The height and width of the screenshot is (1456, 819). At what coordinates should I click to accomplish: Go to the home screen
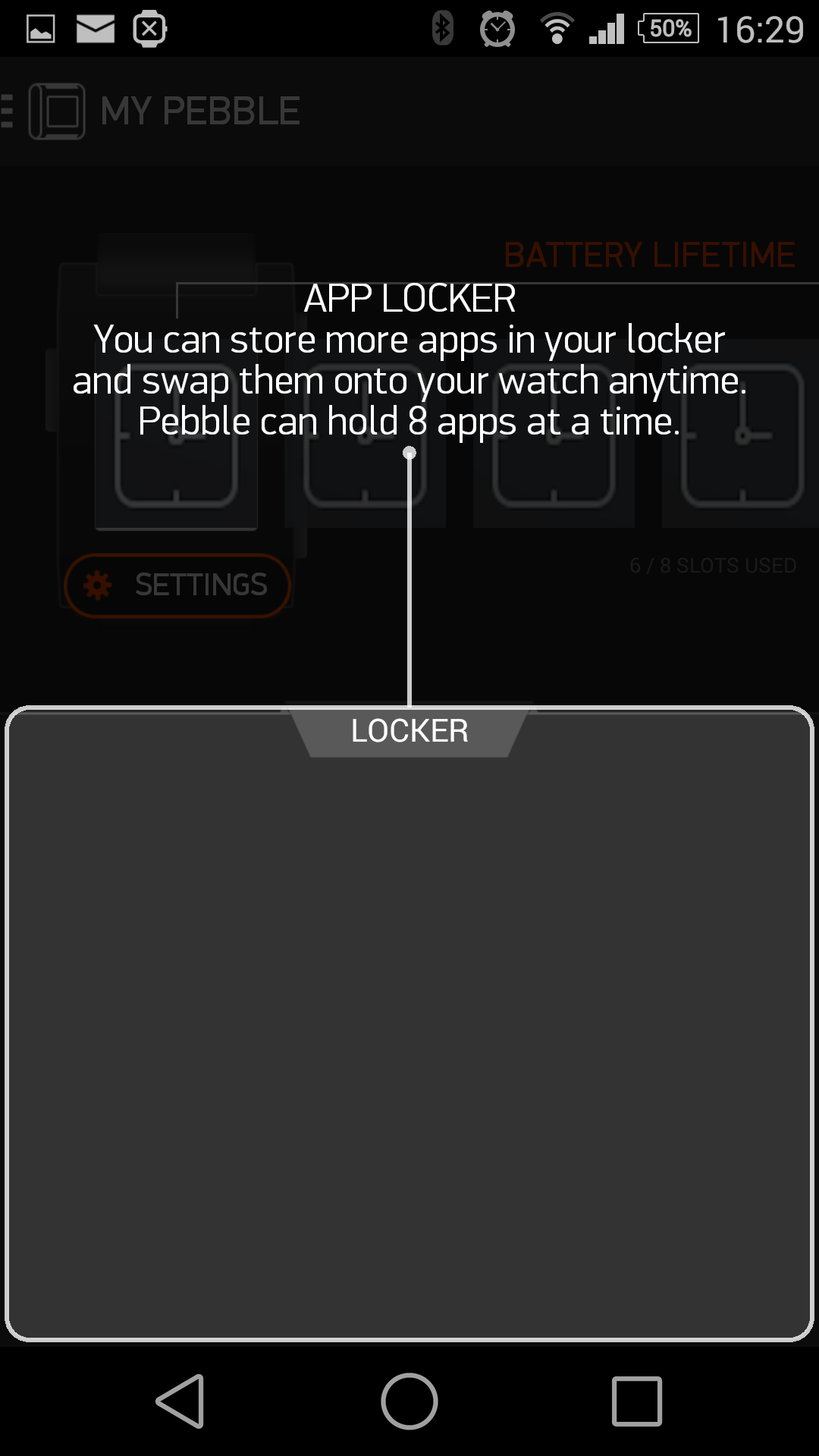(x=409, y=1401)
